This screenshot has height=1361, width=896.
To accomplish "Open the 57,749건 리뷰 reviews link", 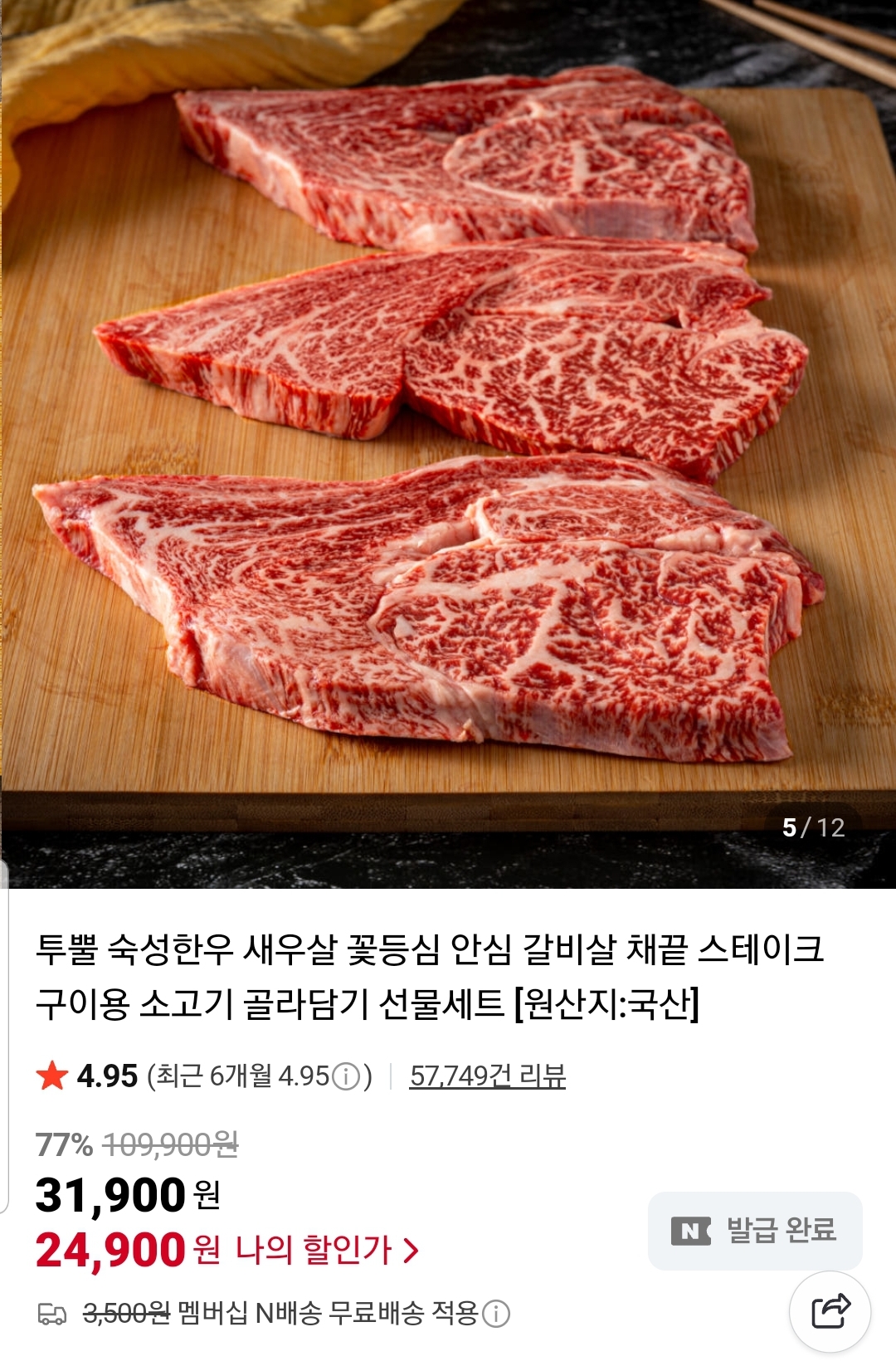I will tap(487, 1076).
